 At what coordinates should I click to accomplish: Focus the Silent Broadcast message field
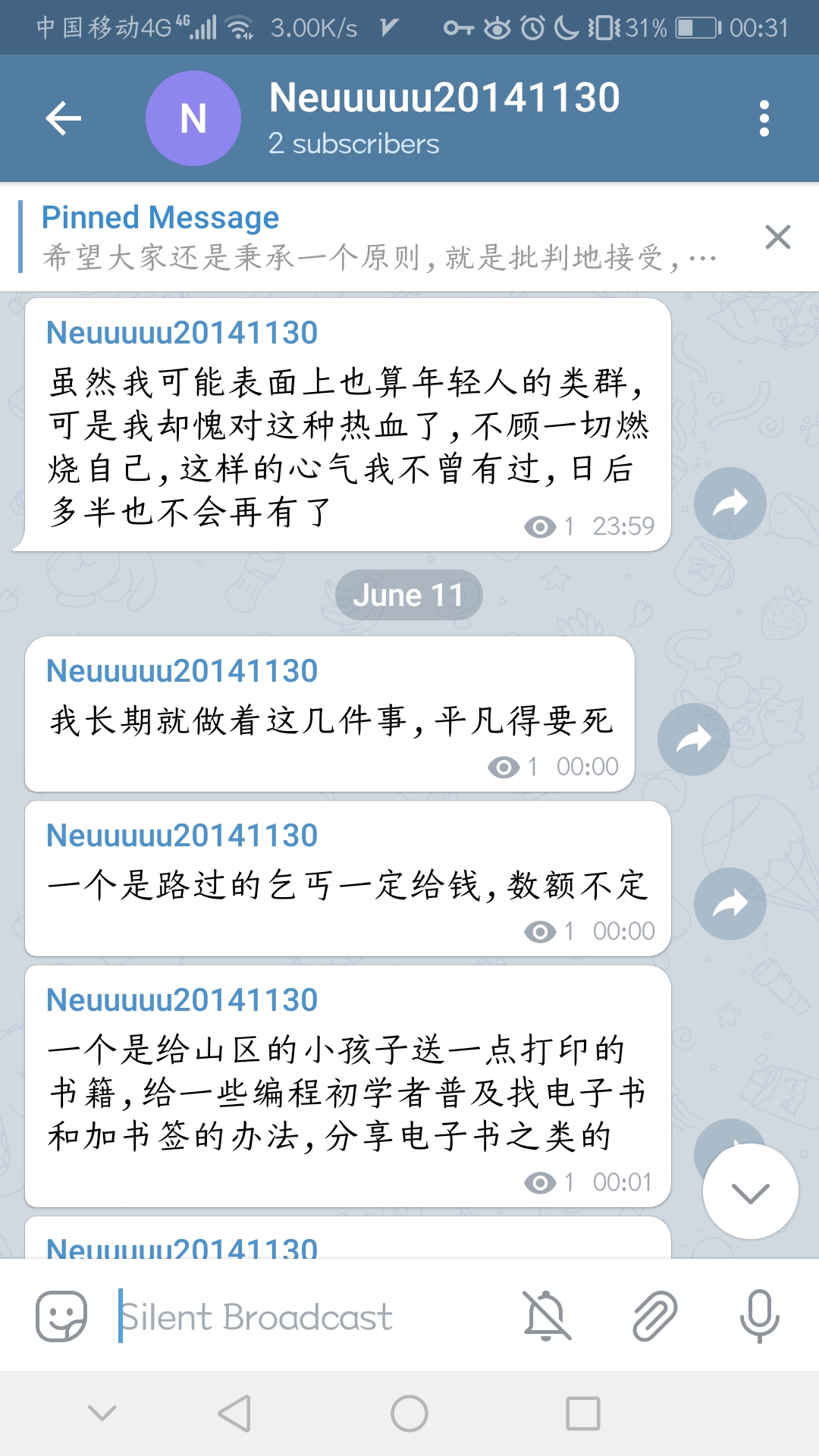pyautogui.click(x=303, y=1316)
